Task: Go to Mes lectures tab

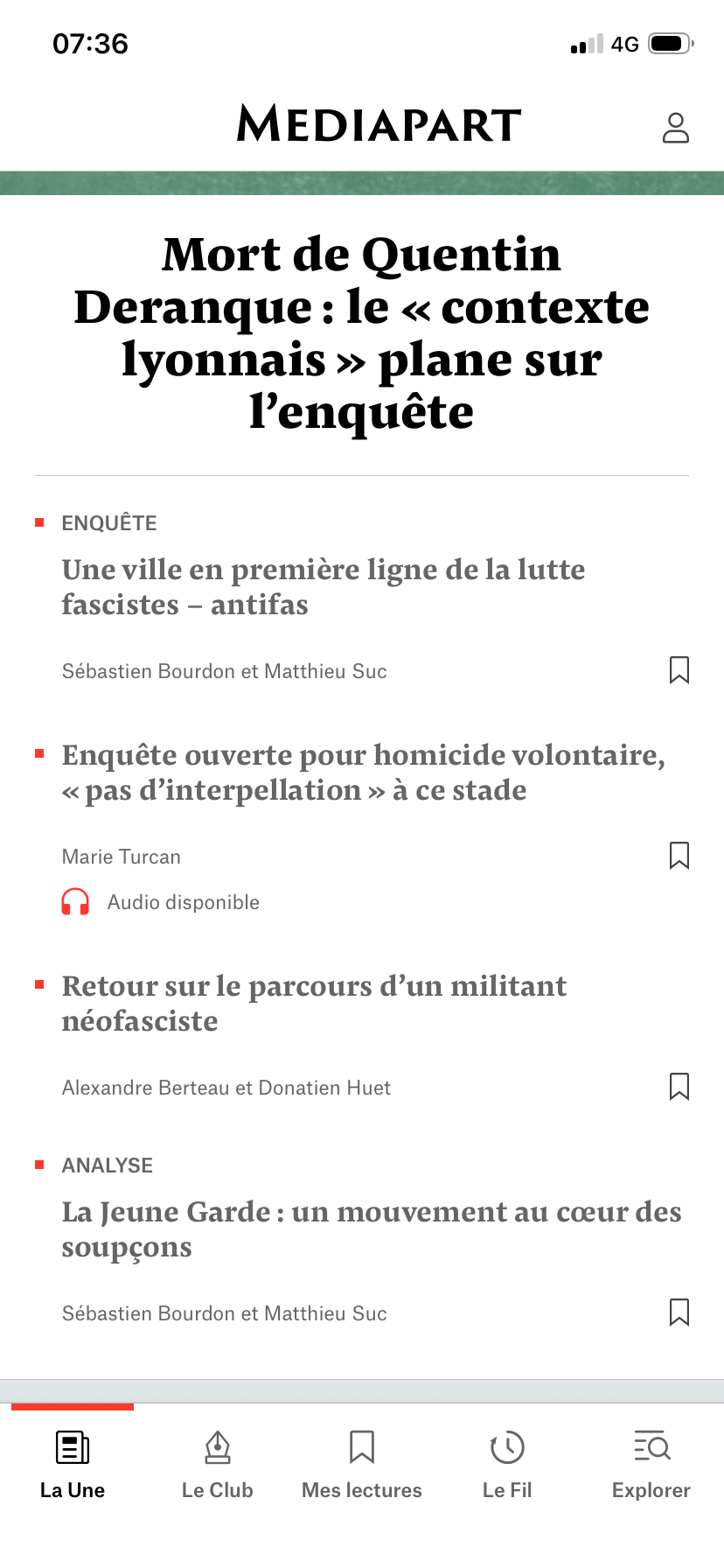Action: [362, 1465]
